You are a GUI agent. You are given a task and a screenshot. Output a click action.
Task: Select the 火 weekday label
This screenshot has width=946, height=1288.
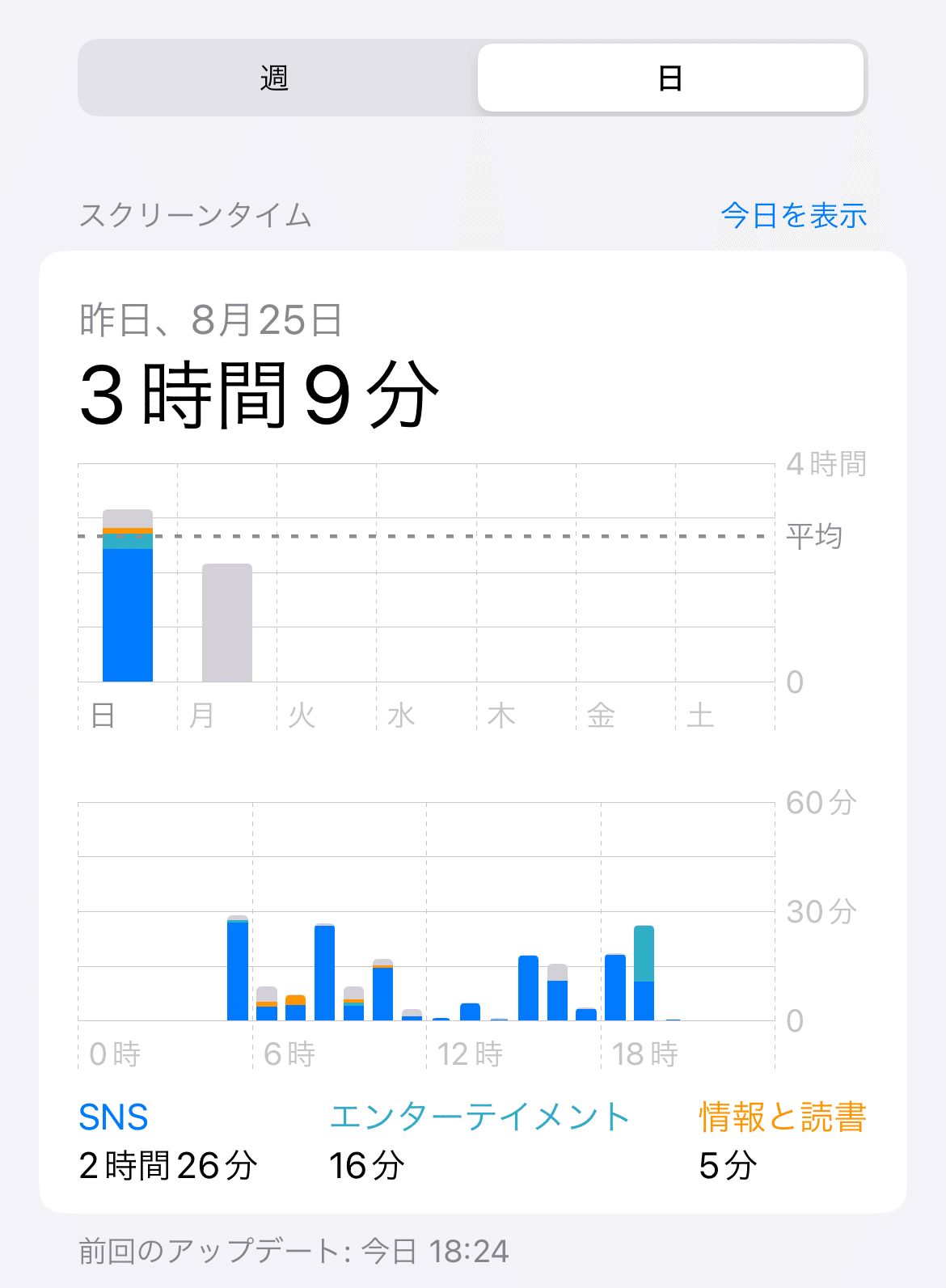click(x=300, y=715)
